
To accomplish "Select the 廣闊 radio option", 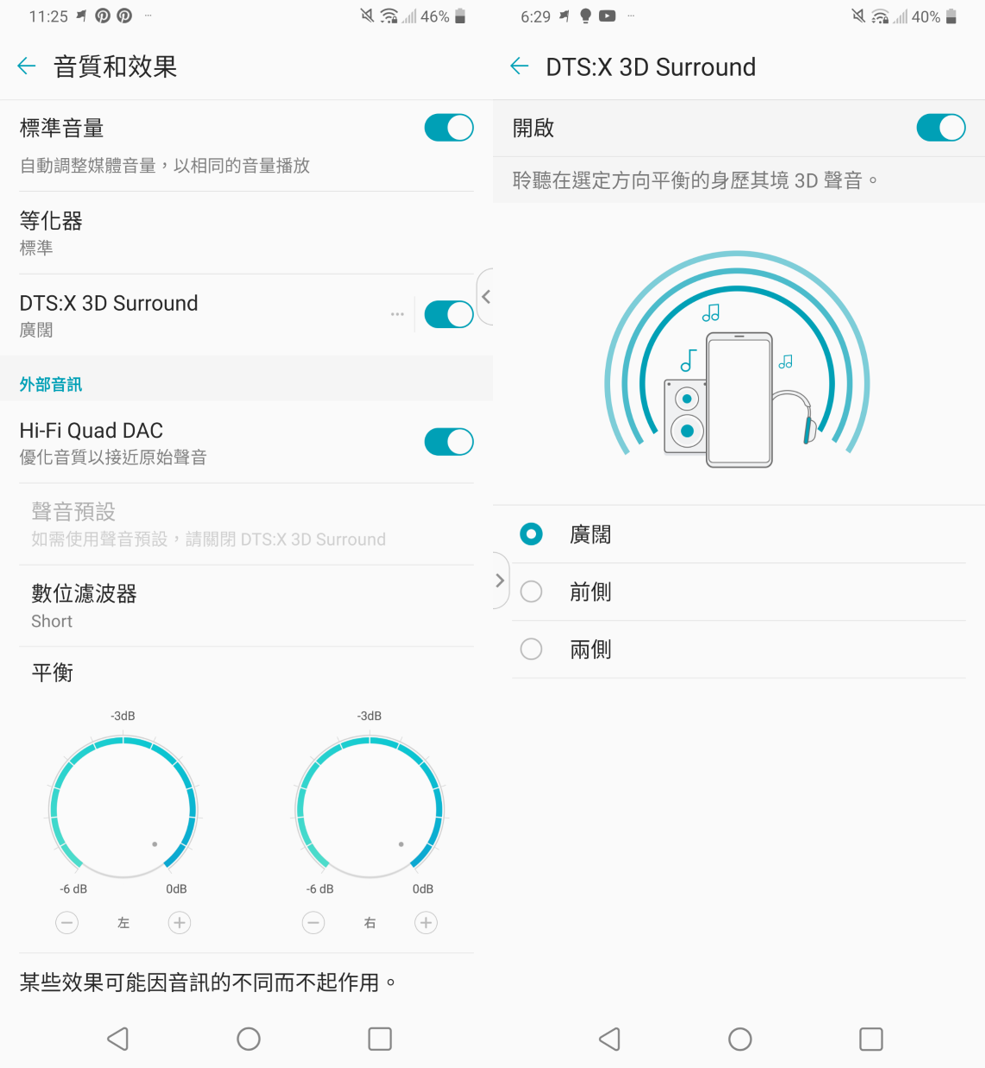I will click(532, 535).
